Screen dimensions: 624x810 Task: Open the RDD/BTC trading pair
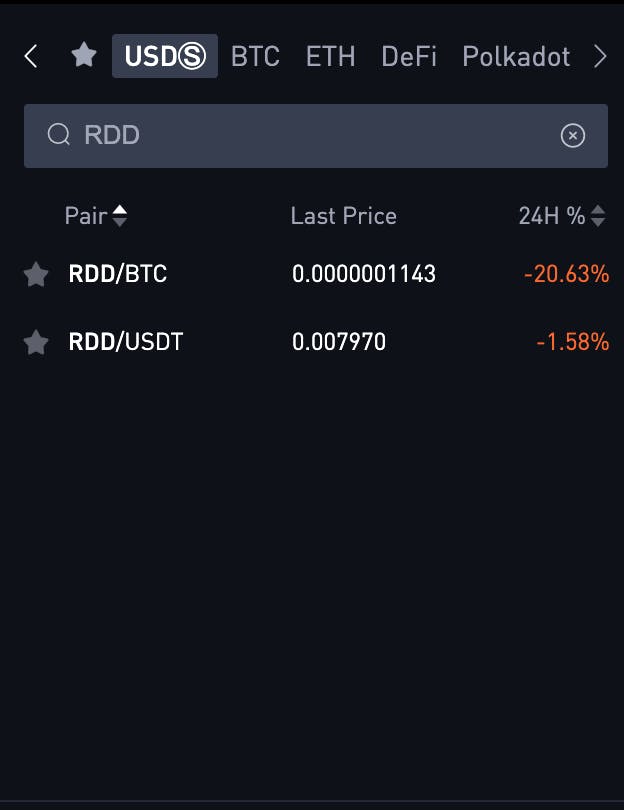[118, 274]
